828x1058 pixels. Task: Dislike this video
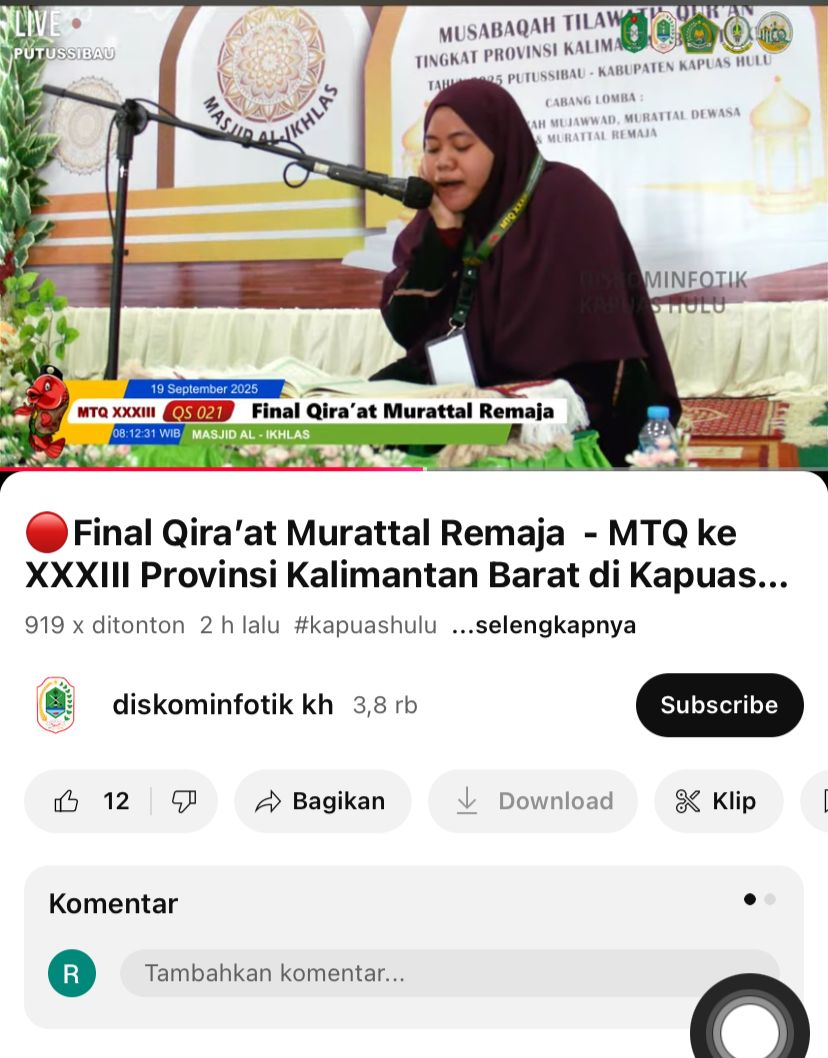184,801
